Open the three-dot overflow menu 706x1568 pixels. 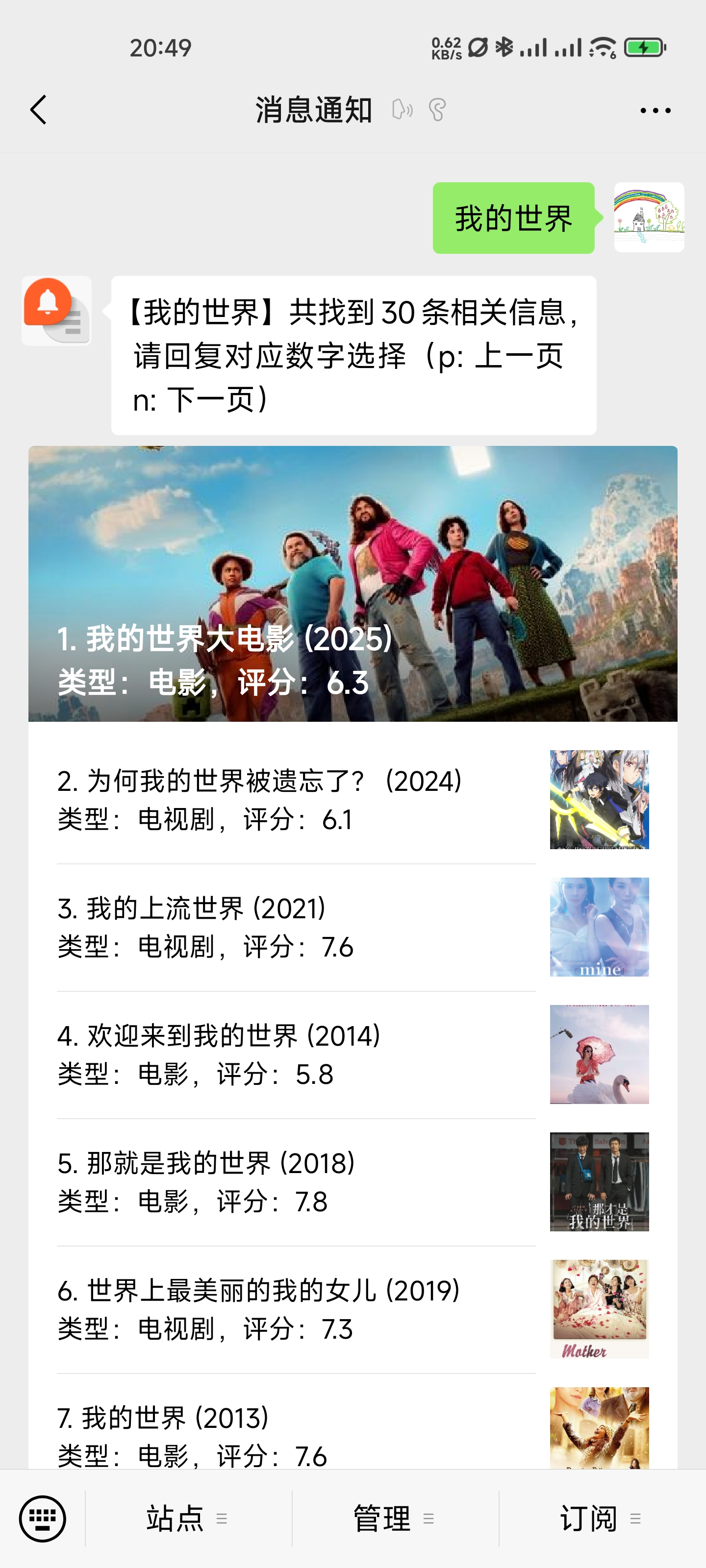click(x=655, y=111)
